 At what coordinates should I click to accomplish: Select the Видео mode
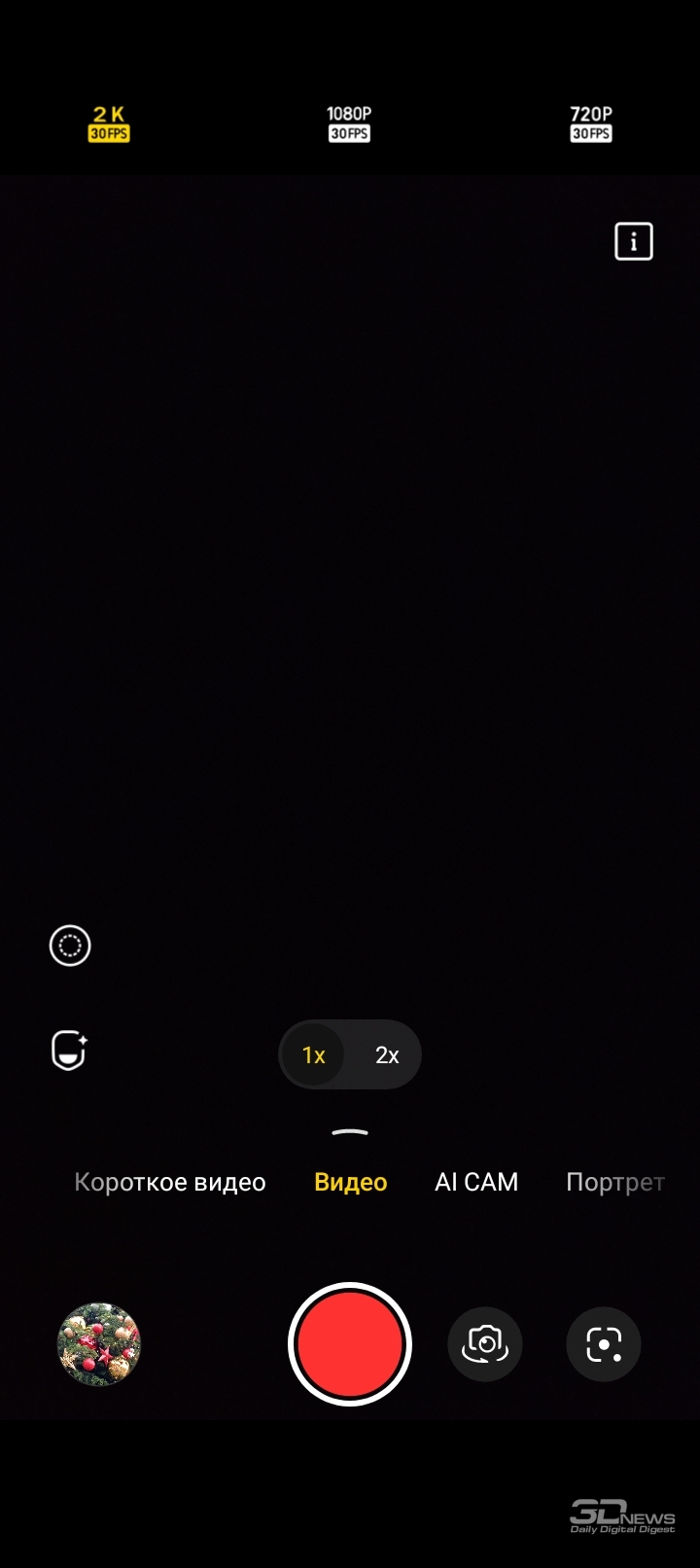point(351,1183)
